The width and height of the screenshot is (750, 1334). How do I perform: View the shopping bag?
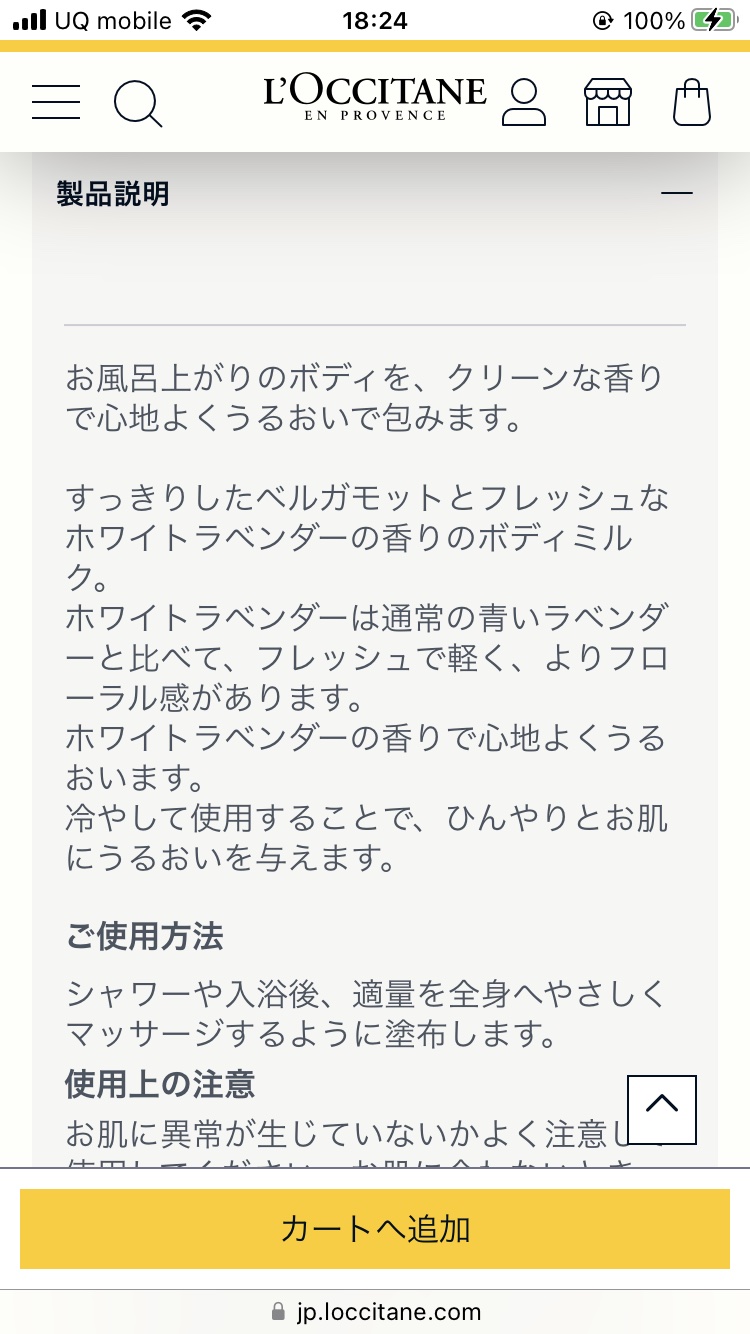point(692,102)
